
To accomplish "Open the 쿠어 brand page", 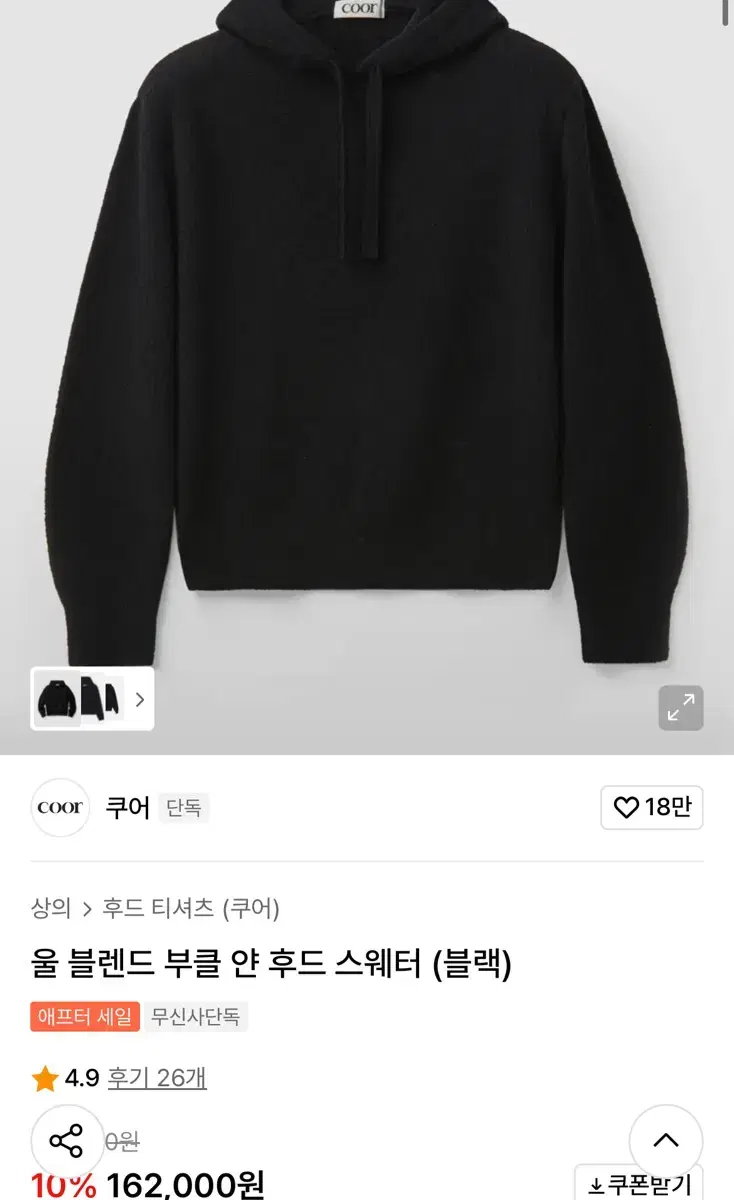I will pos(128,808).
